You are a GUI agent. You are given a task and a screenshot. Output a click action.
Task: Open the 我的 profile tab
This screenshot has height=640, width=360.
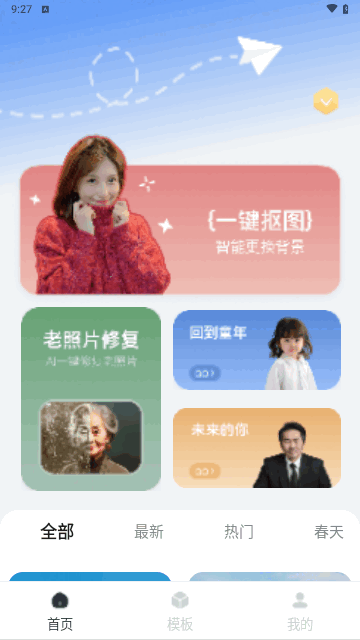click(300, 611)
